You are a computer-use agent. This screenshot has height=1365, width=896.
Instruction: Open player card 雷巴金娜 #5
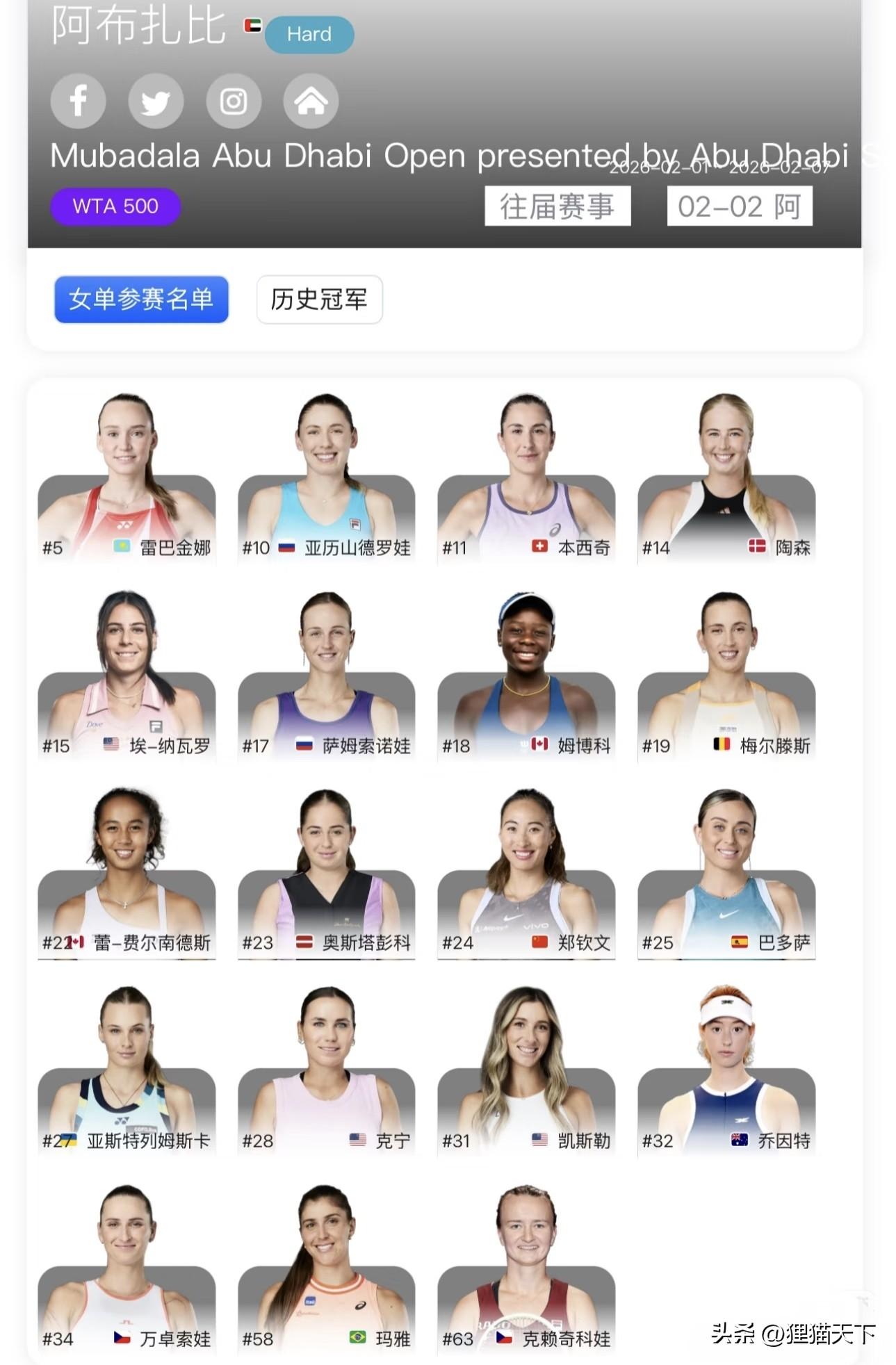(127, 480)
